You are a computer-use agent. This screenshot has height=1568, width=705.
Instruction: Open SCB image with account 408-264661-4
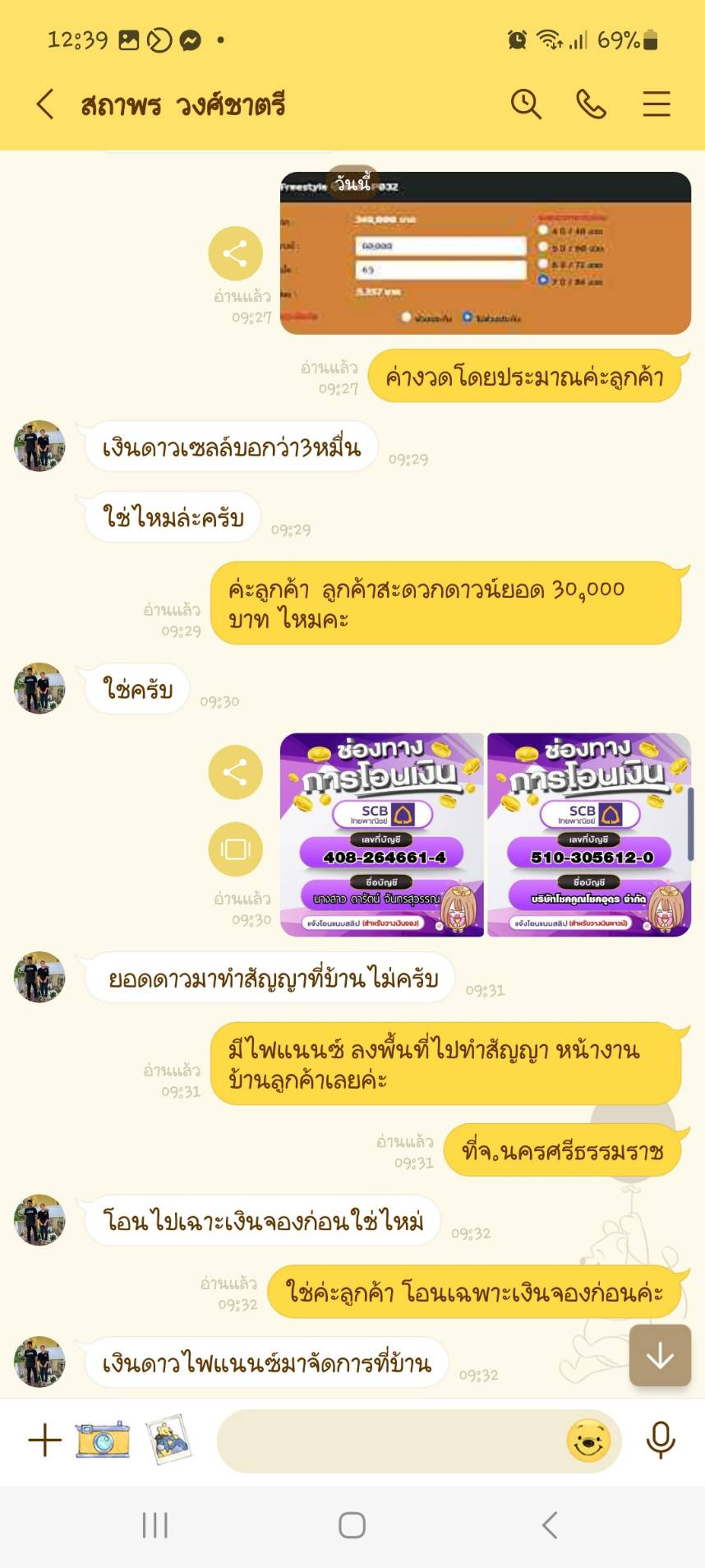[382, 835]
